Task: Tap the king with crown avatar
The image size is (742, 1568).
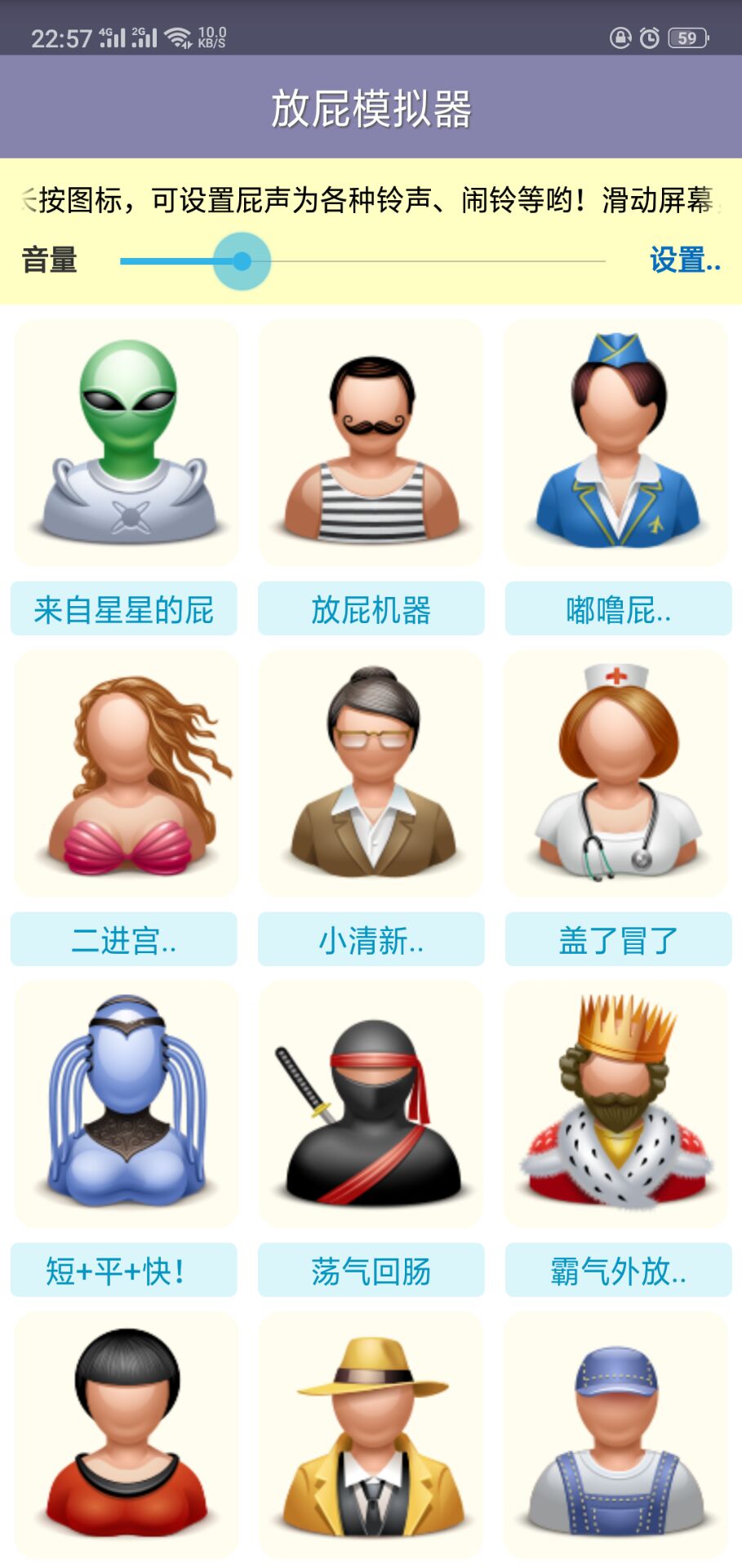Action: pyautogui.click(x=616, y=1104)
